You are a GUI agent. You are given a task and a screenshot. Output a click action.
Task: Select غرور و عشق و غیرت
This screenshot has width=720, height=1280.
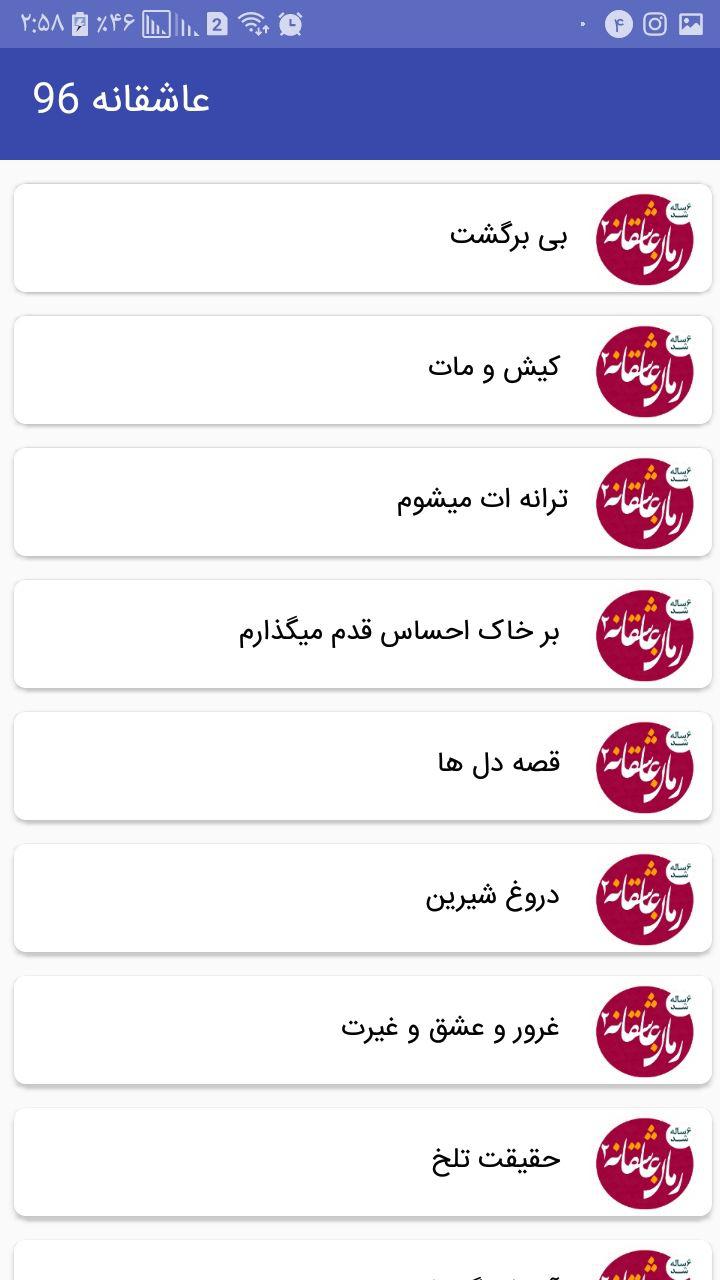(363, 1030)
